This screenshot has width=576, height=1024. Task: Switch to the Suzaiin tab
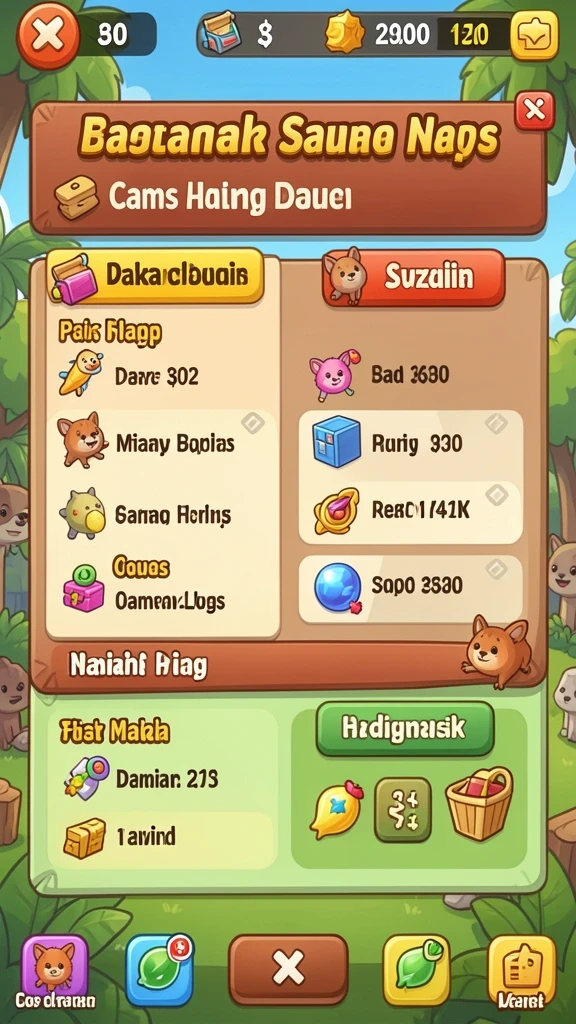click(413, 278)
